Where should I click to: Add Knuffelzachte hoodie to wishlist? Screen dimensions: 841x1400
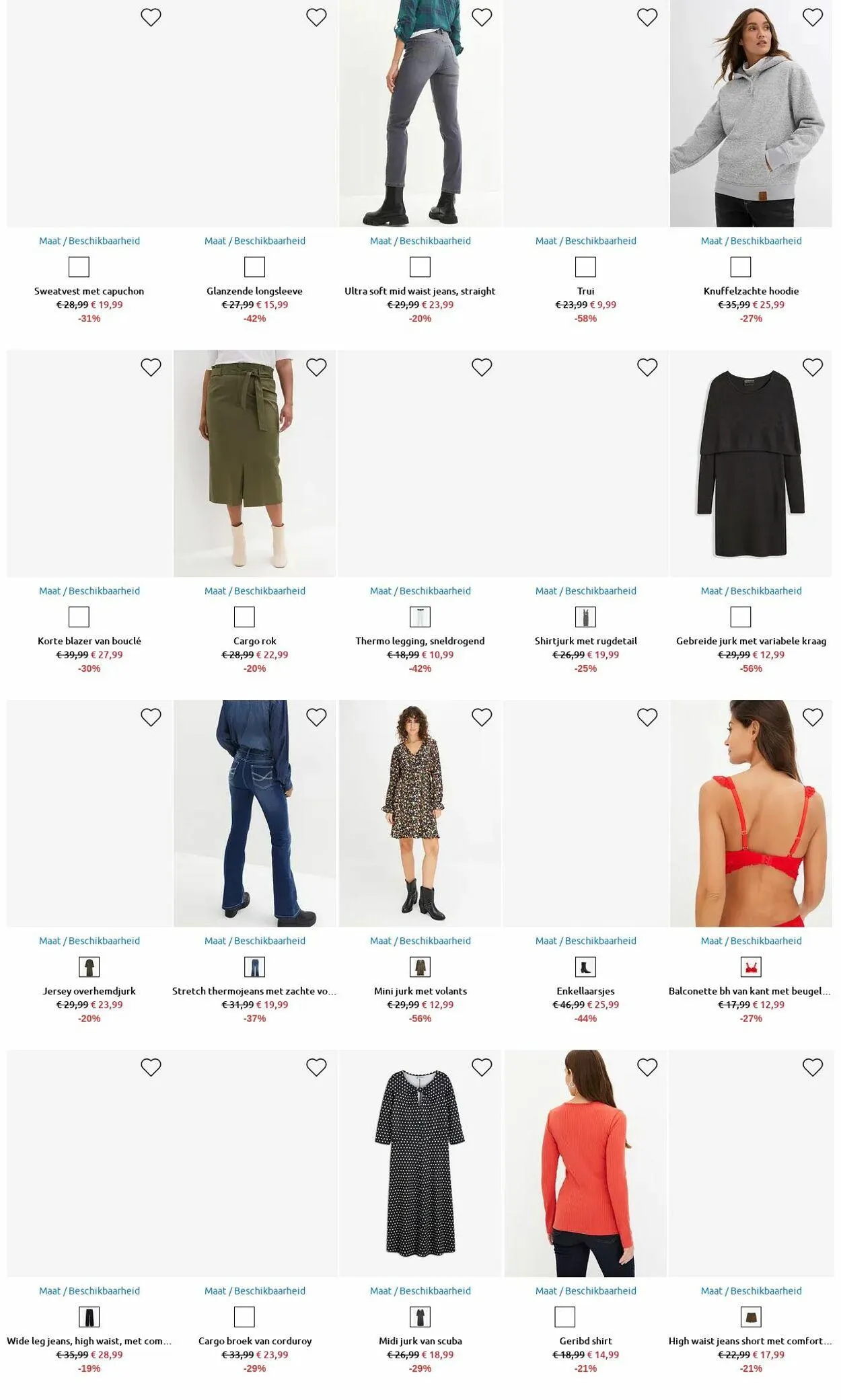click(812, 17)
